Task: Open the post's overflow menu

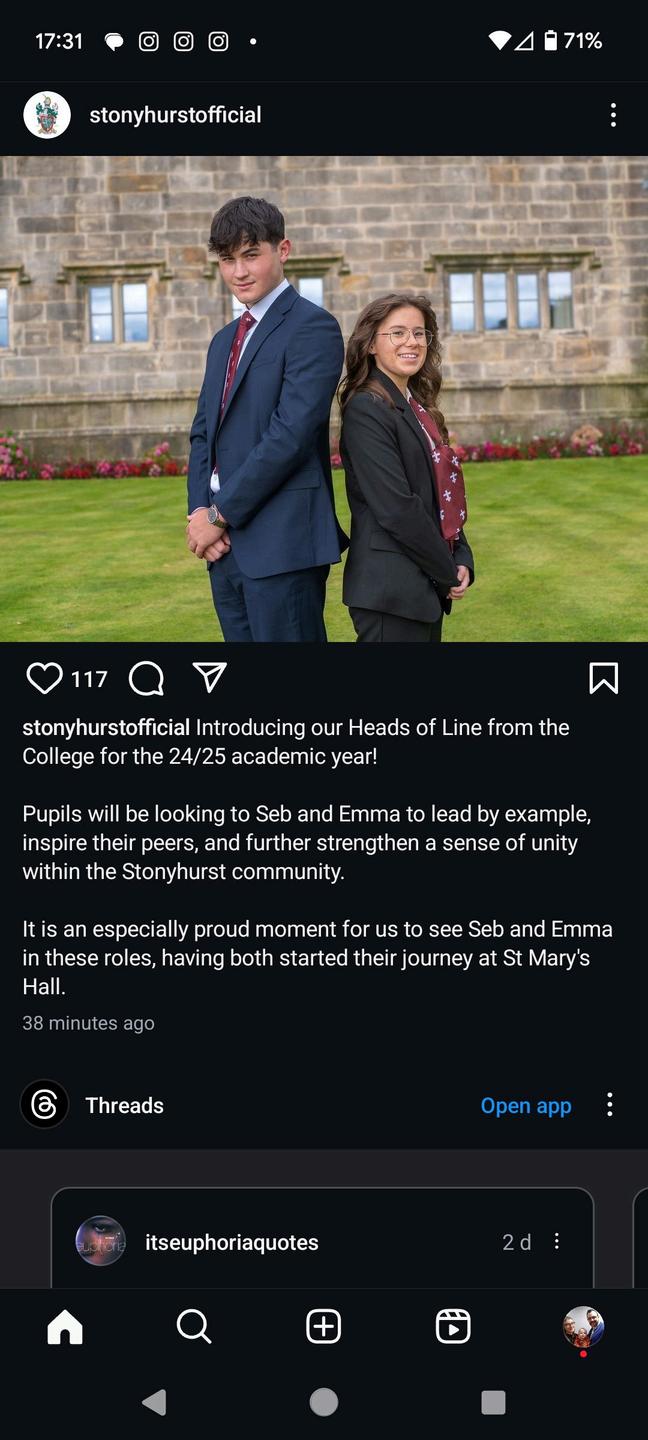Action: point(613,115)
